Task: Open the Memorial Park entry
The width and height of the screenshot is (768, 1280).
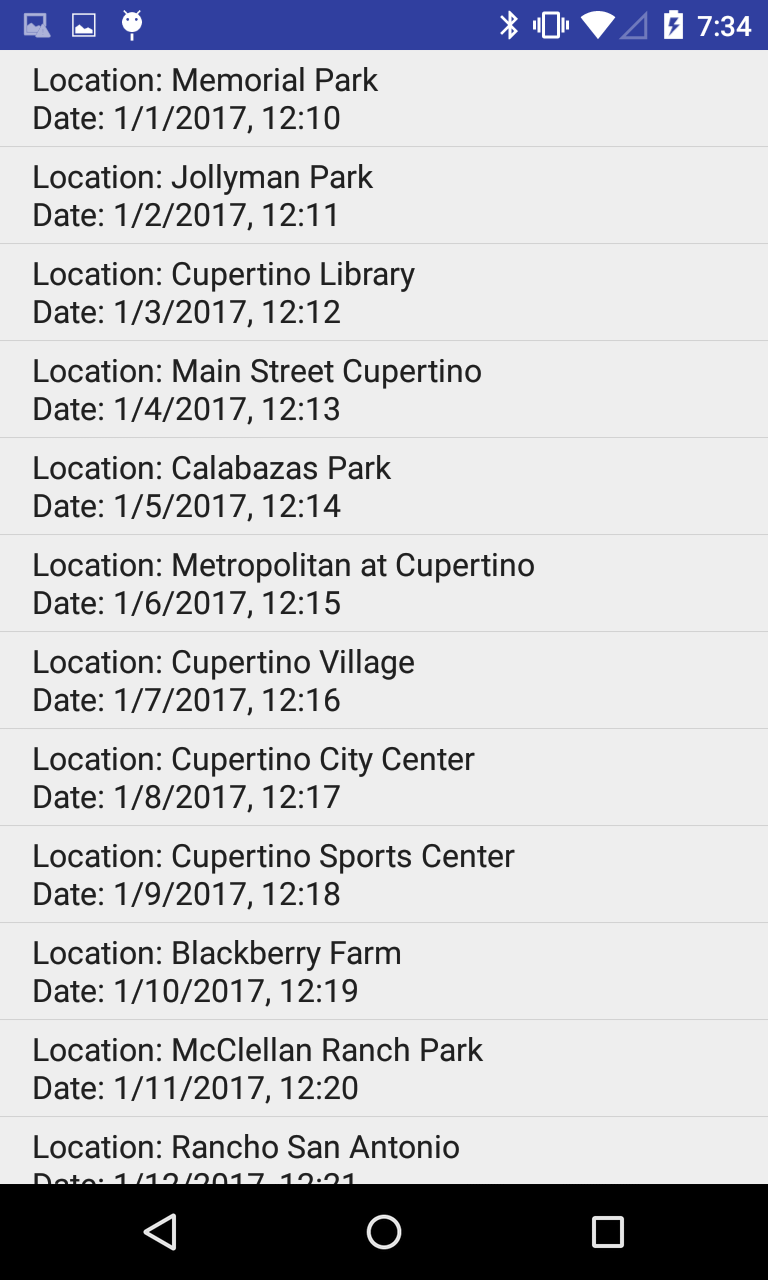Action: 384,99
